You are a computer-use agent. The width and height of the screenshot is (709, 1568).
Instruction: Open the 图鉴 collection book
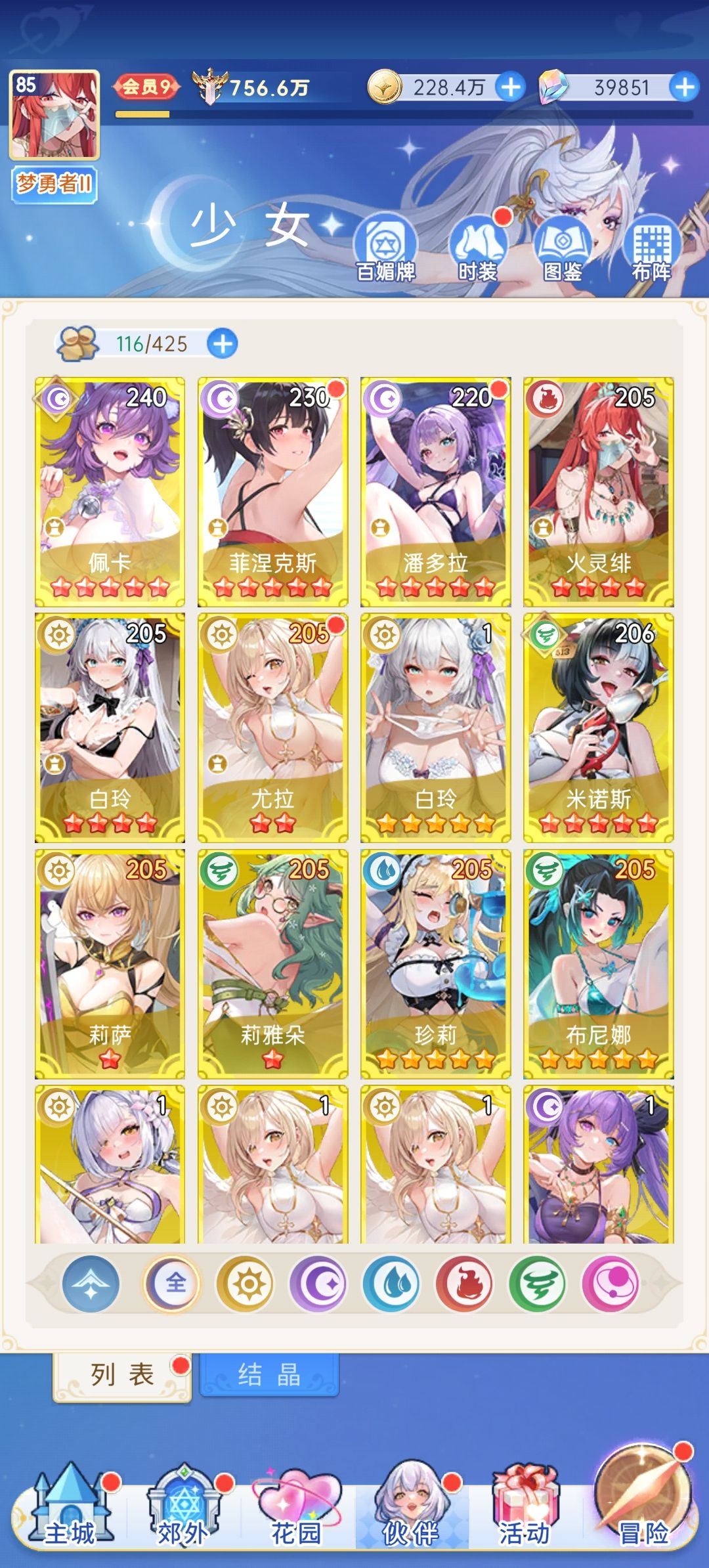point(563,249)
